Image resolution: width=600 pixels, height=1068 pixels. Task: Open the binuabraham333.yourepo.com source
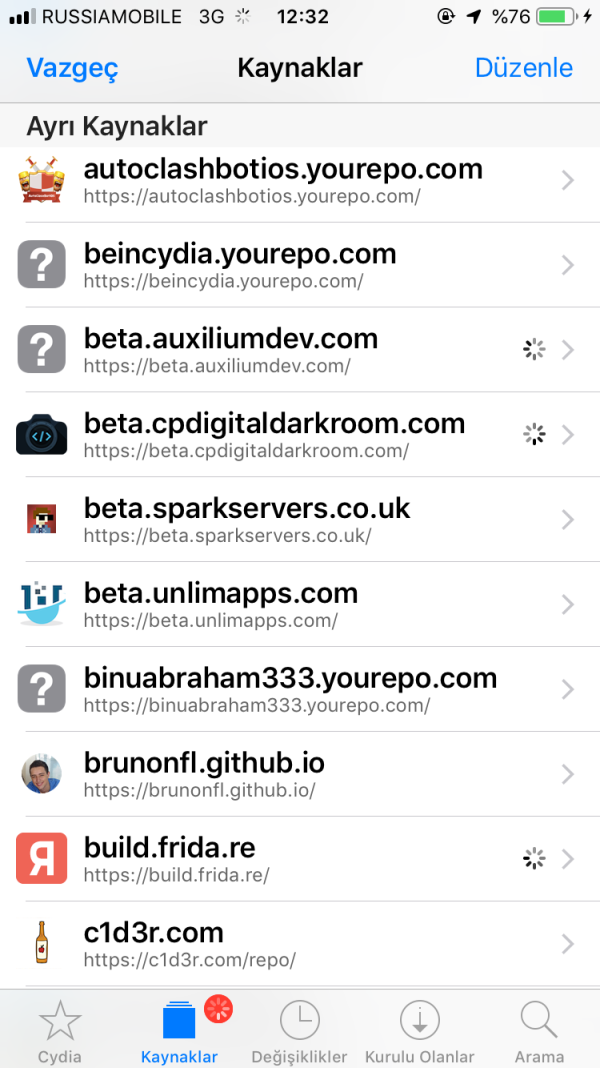pos(290,690)
